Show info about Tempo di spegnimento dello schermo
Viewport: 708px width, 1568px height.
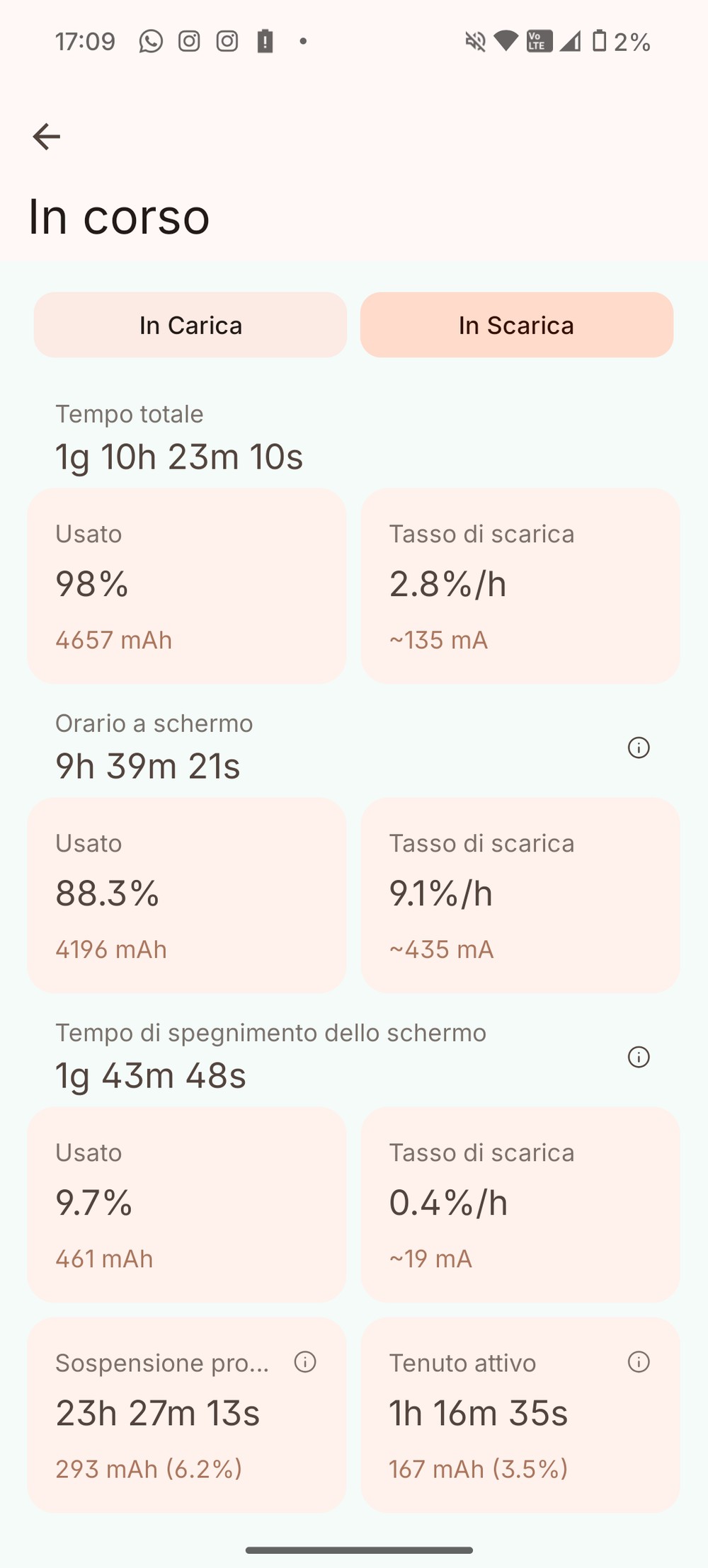(639, 1057)
